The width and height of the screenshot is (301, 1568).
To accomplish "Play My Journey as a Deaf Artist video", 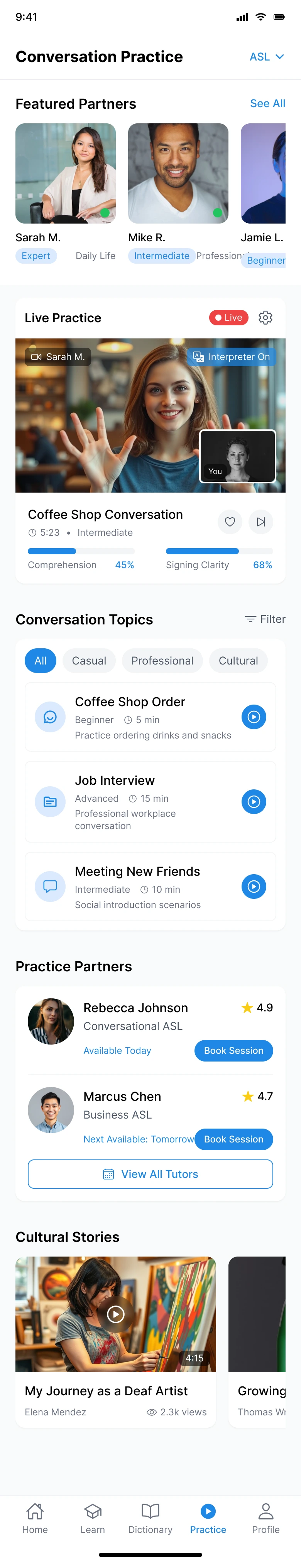I will point(116,1314).
